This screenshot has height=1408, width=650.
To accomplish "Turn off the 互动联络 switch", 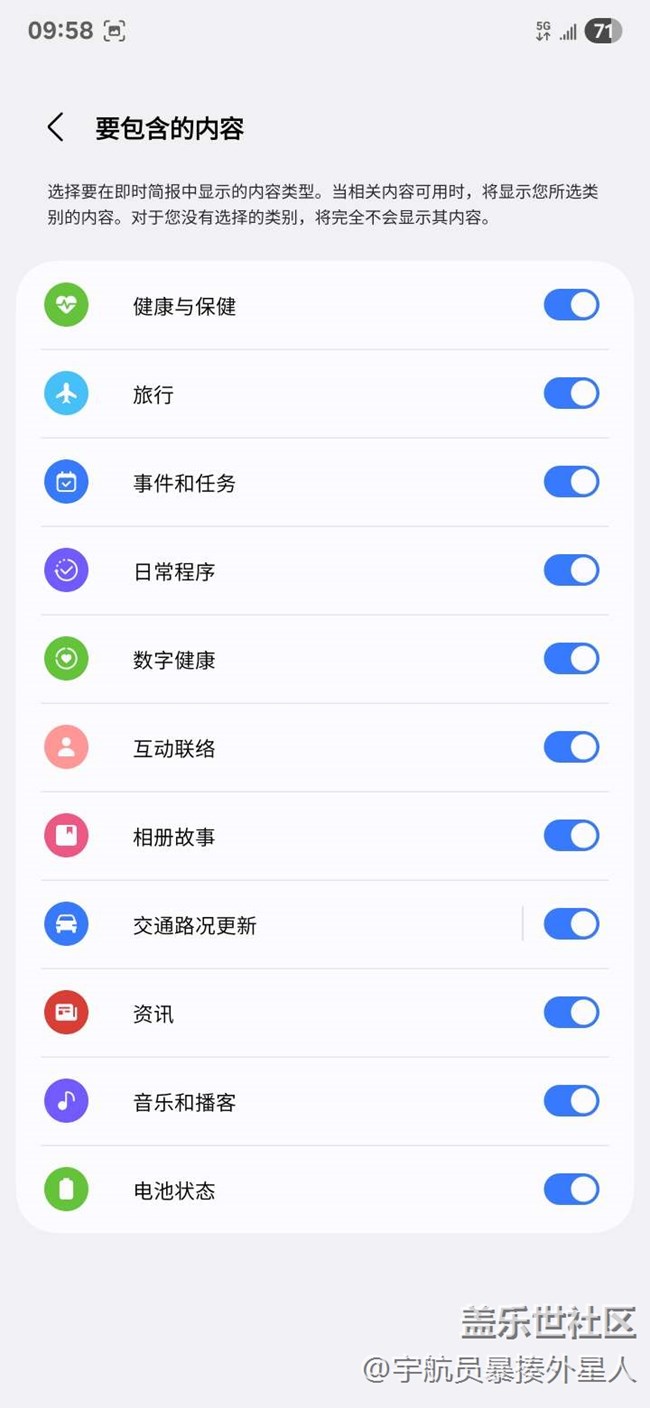I will (x=571, y=747).
